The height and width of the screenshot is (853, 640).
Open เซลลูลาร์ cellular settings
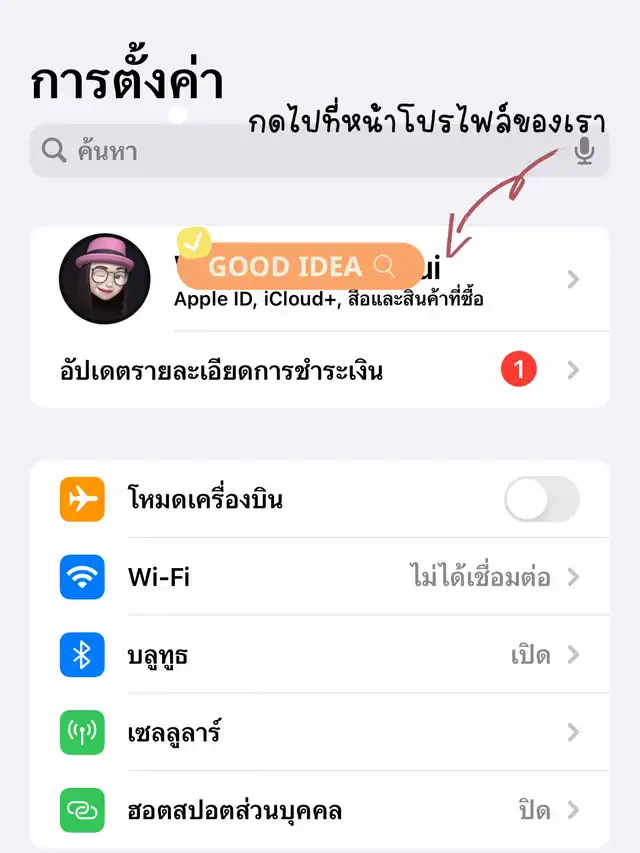[x=320, y=733]
